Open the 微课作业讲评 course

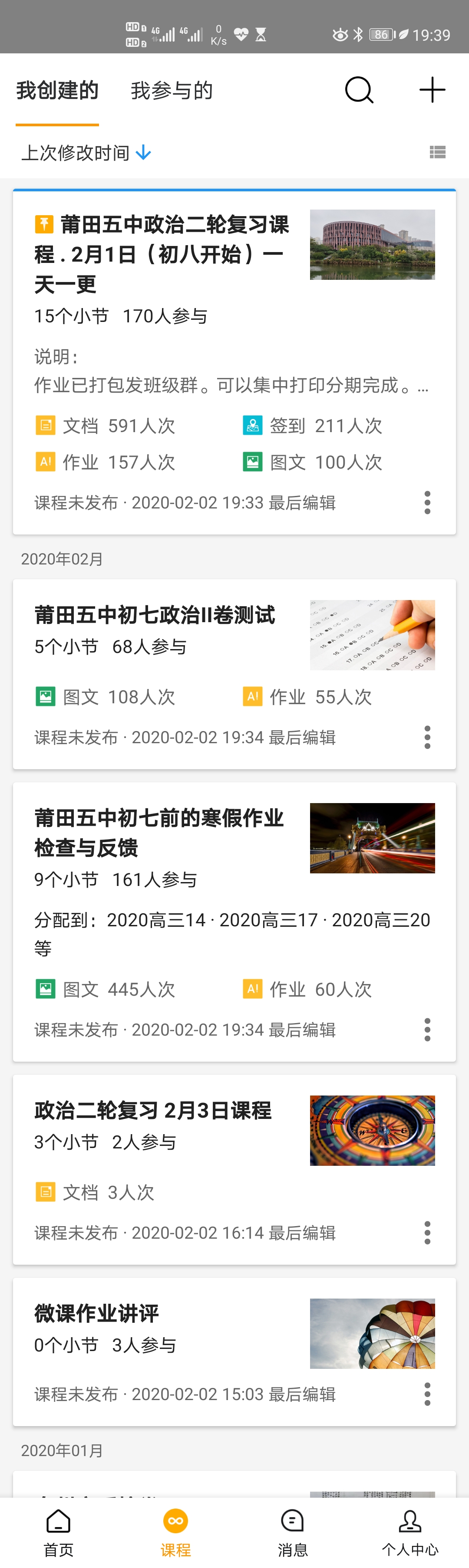pyautogui.click(x=96, y=1314)
